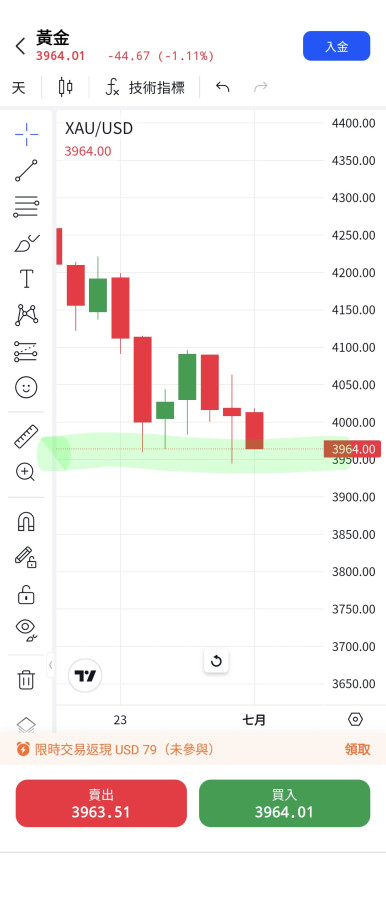
Task: Choose the brush drawing tool
Action: [26, 243]
